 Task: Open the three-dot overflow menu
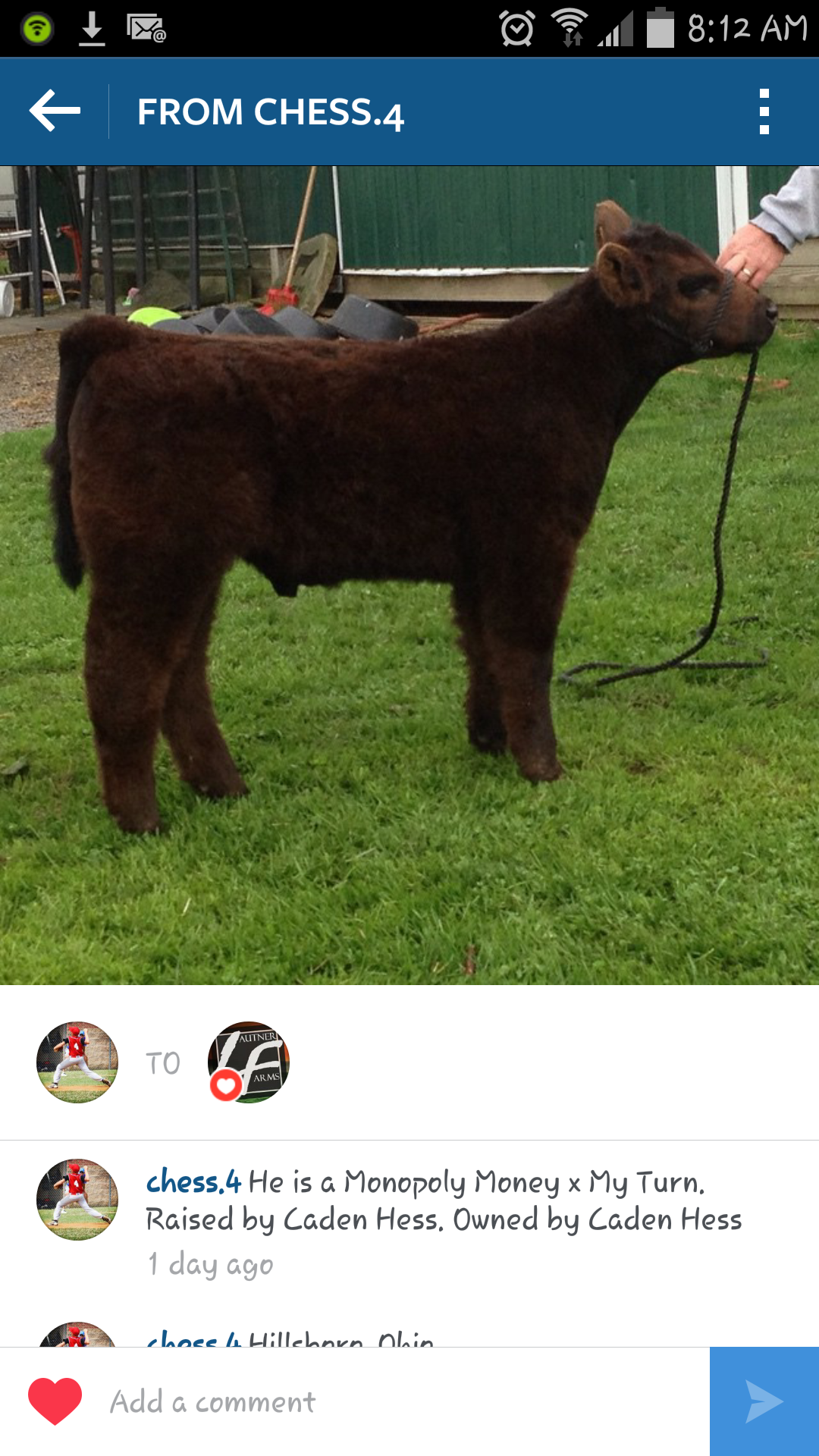(x=764, y=111)
